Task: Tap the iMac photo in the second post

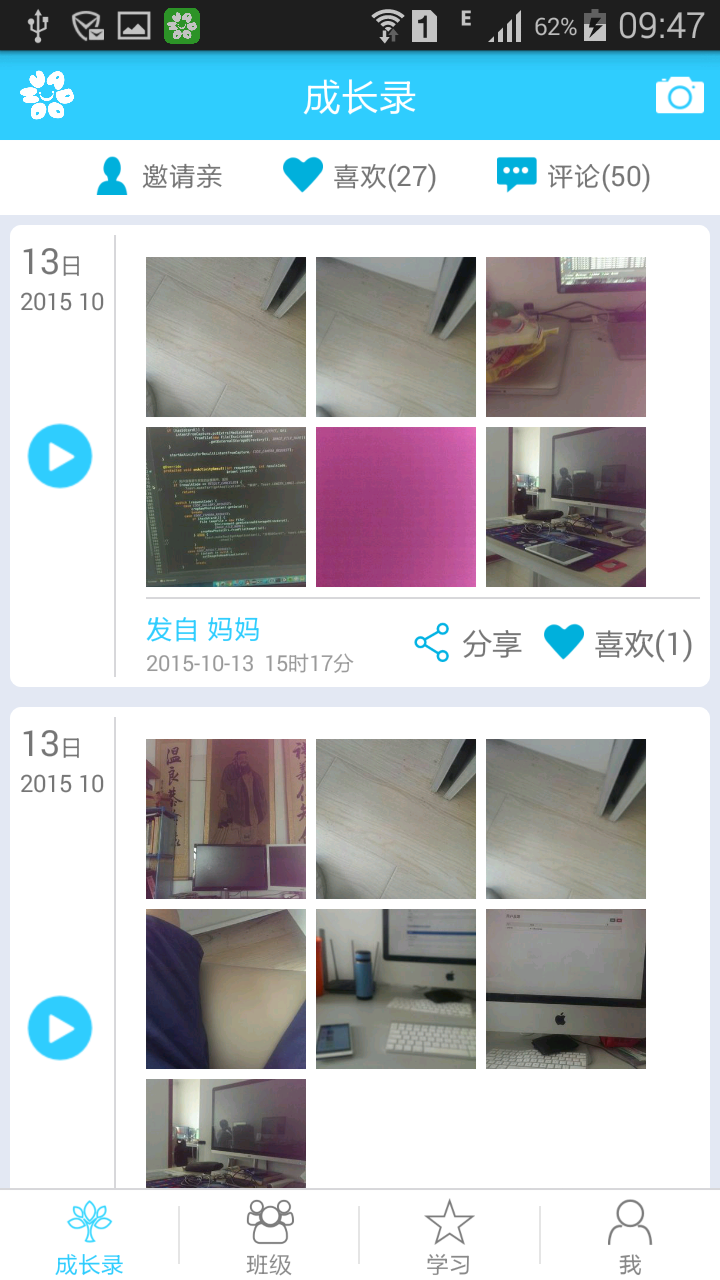Action: click(x=565, y=989)
